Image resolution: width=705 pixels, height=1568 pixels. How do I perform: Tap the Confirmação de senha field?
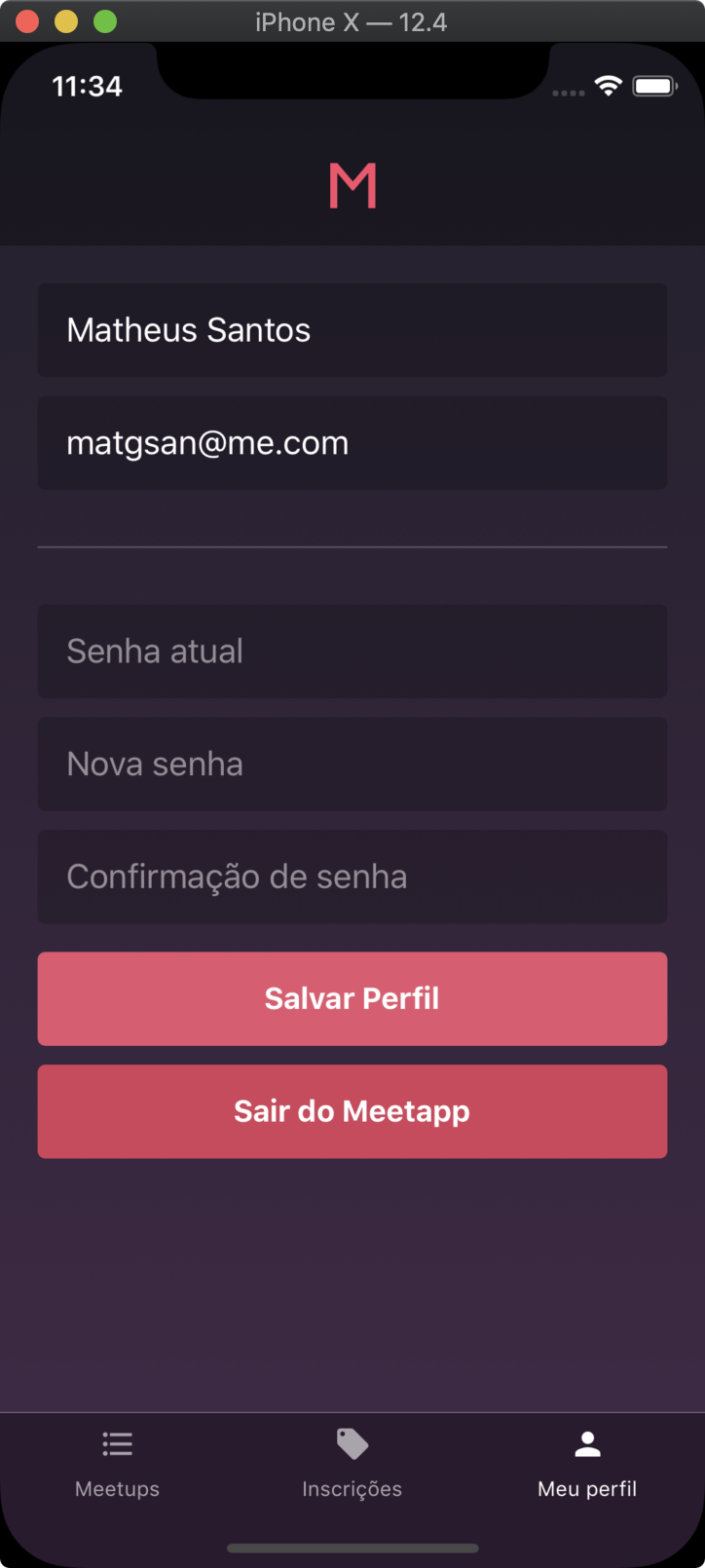352,877
